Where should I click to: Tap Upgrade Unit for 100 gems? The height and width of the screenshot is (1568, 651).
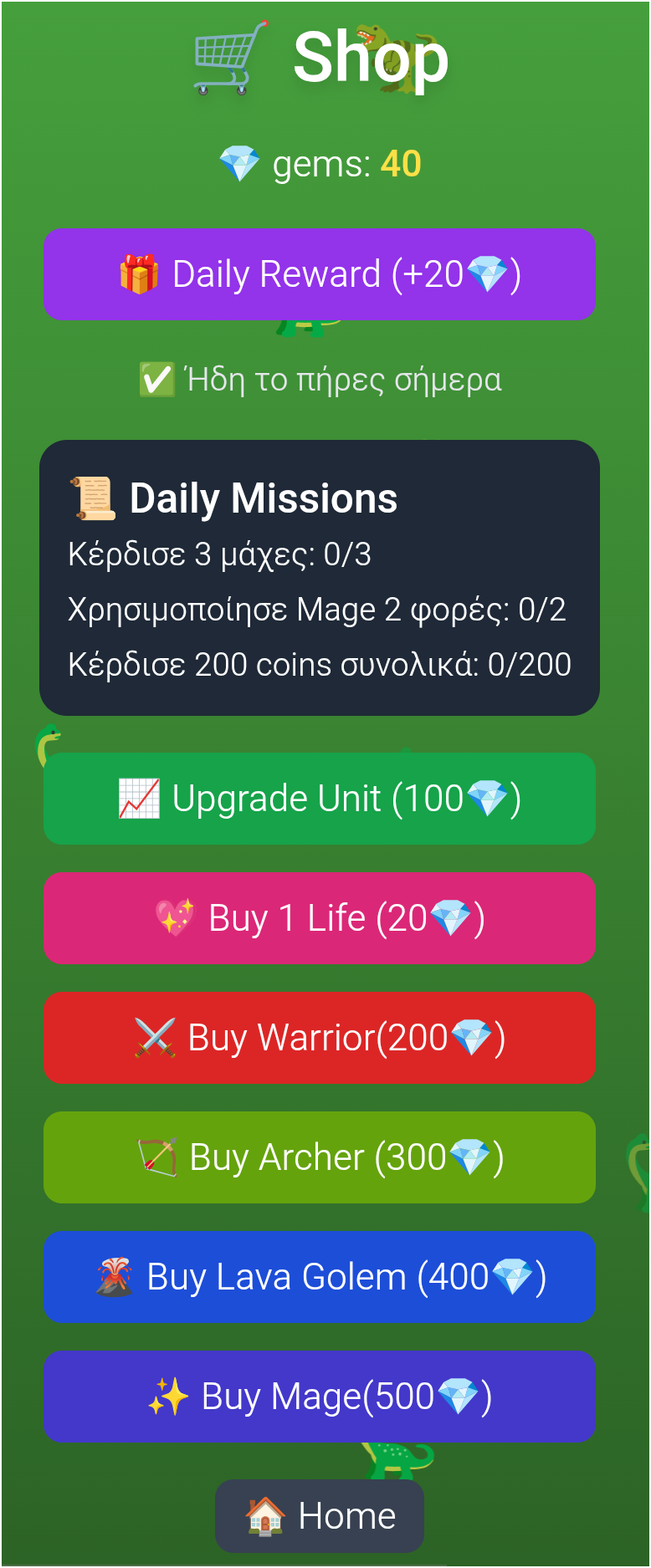coord(319,798)
